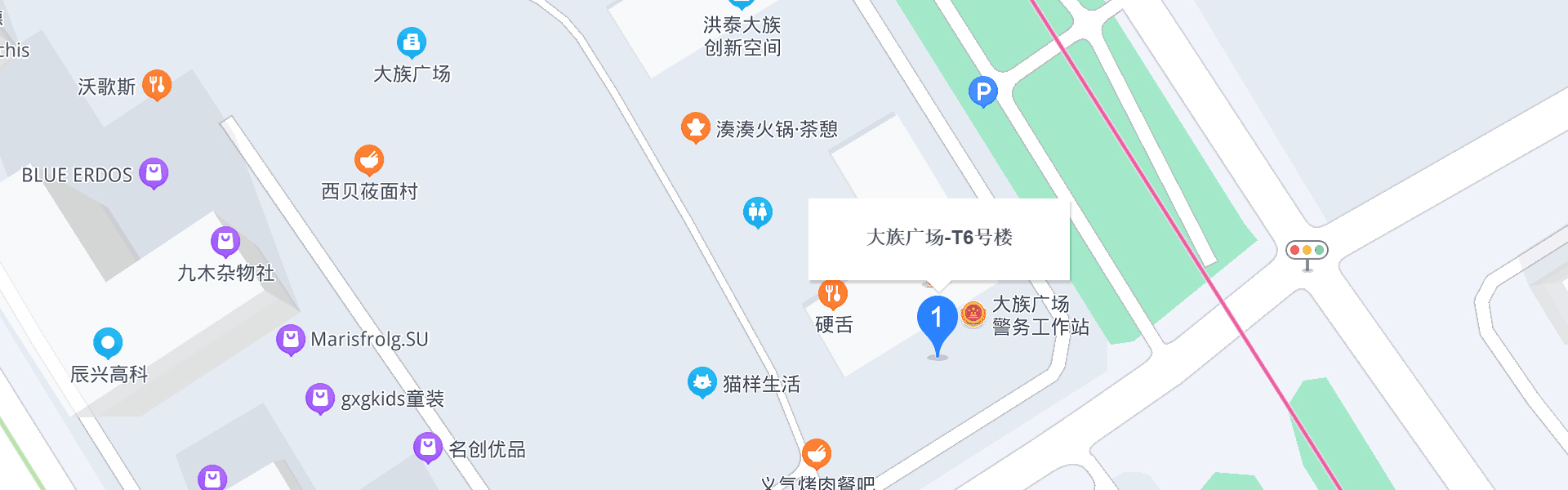
Task: Open the 凑凑火锅·茶憩 restaurant marker
Action: 695,127
